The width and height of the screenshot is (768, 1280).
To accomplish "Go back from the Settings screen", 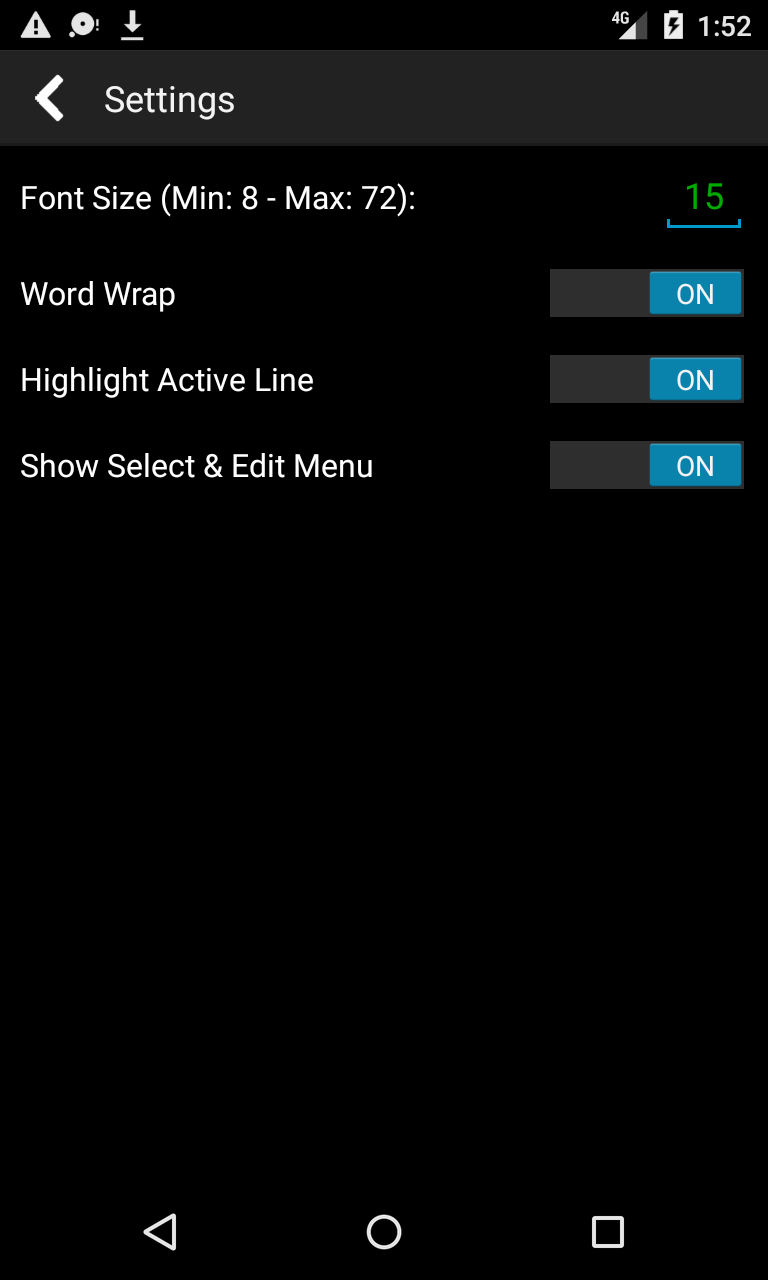I will coord(49,99).
